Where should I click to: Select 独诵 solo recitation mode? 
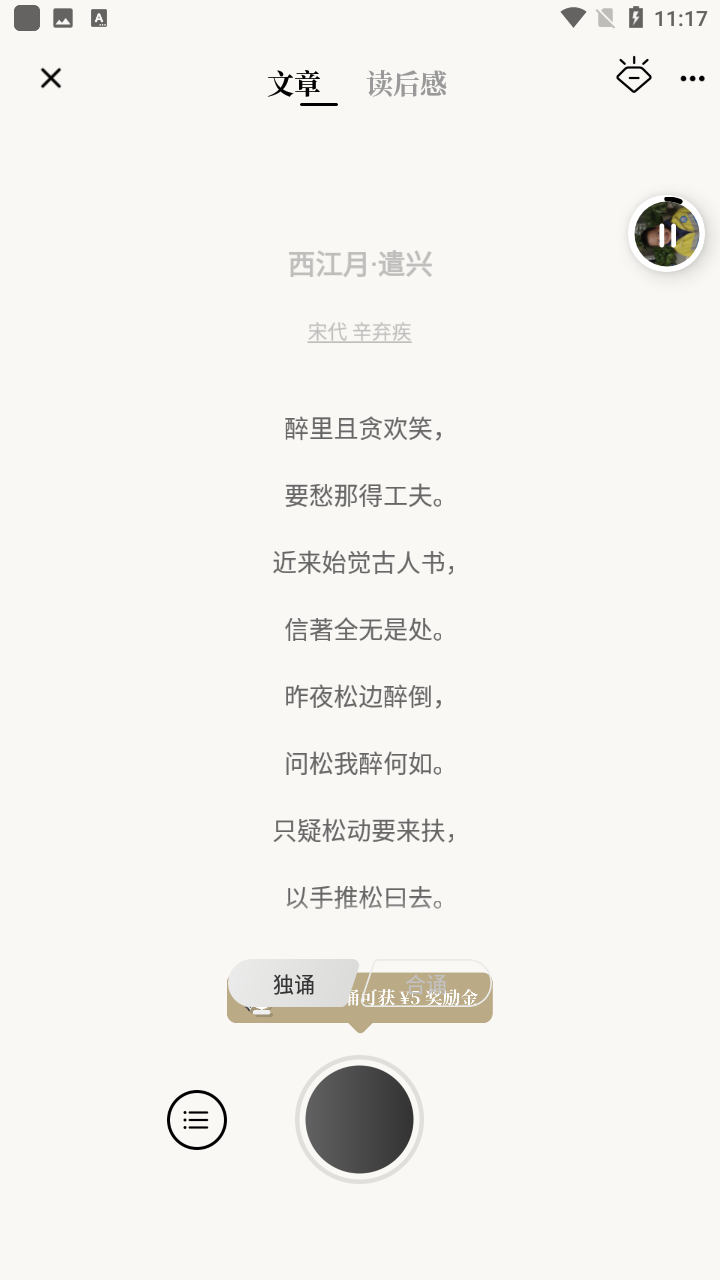tap(294, 984)
